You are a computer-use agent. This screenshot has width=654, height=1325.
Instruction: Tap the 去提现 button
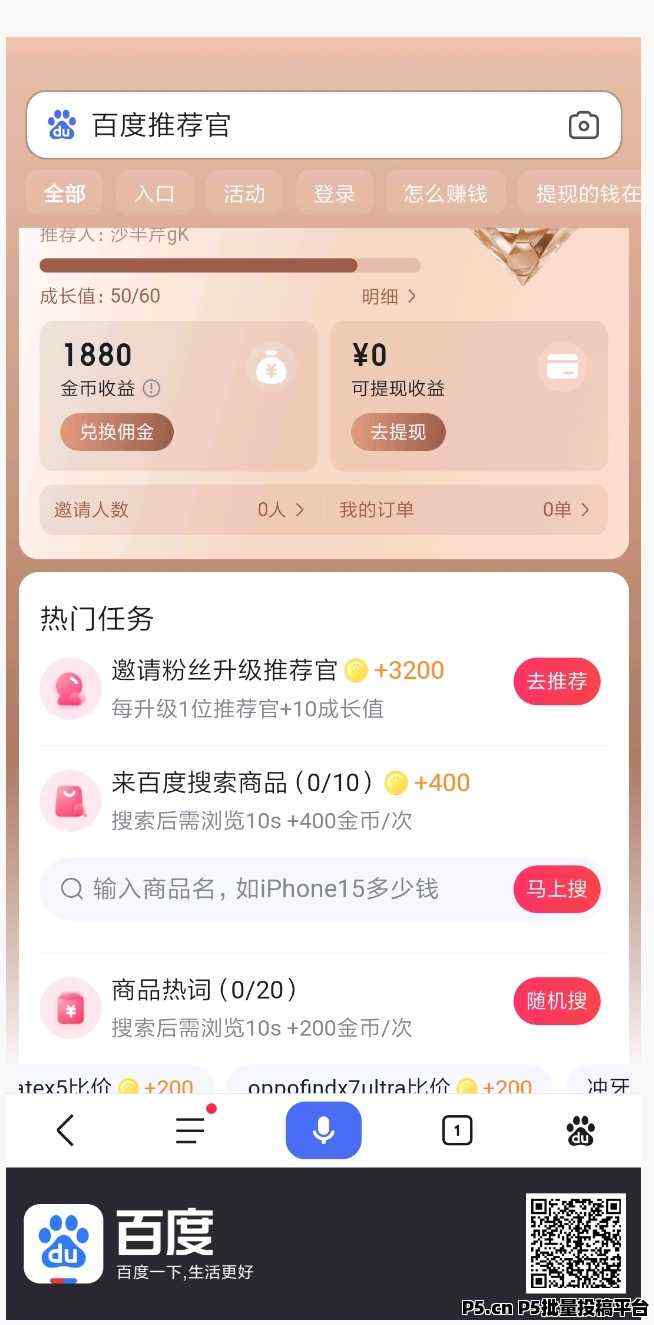point(398,432)
